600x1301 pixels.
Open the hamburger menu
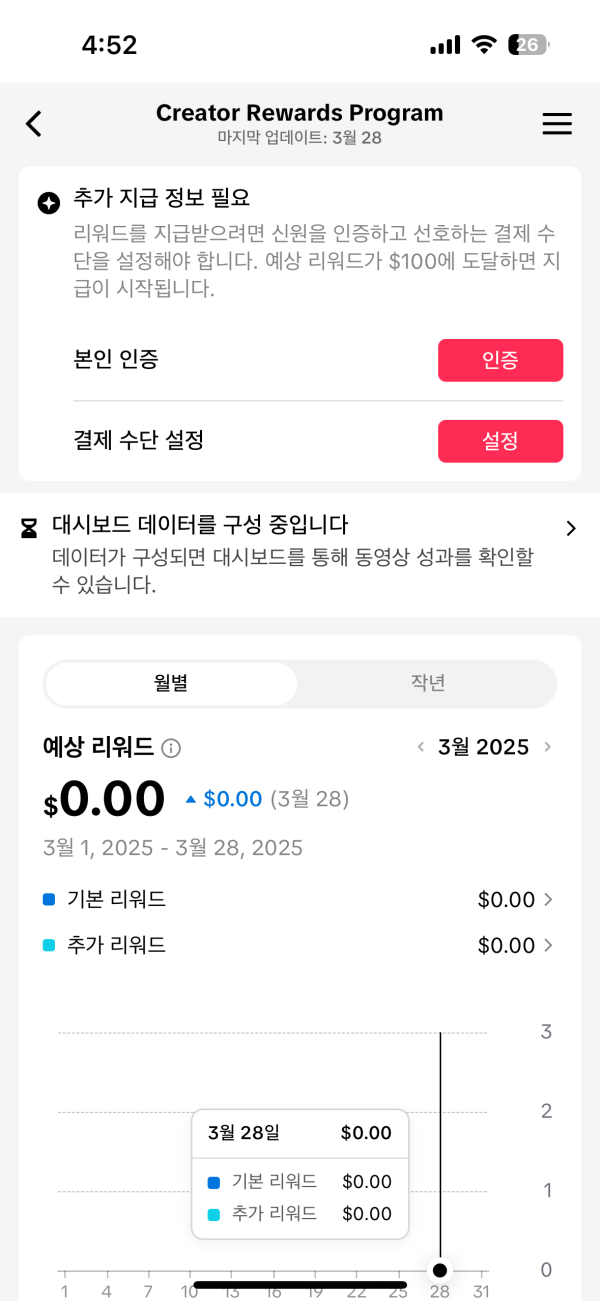[x=557, y=124]
